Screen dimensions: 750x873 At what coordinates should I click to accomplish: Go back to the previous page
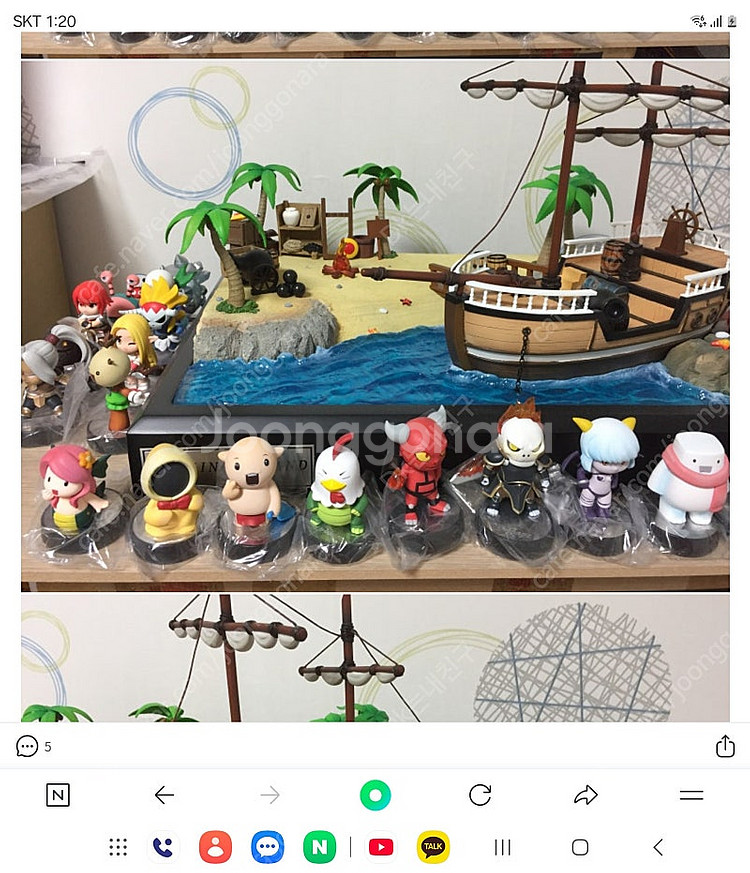tap(164, 796)
